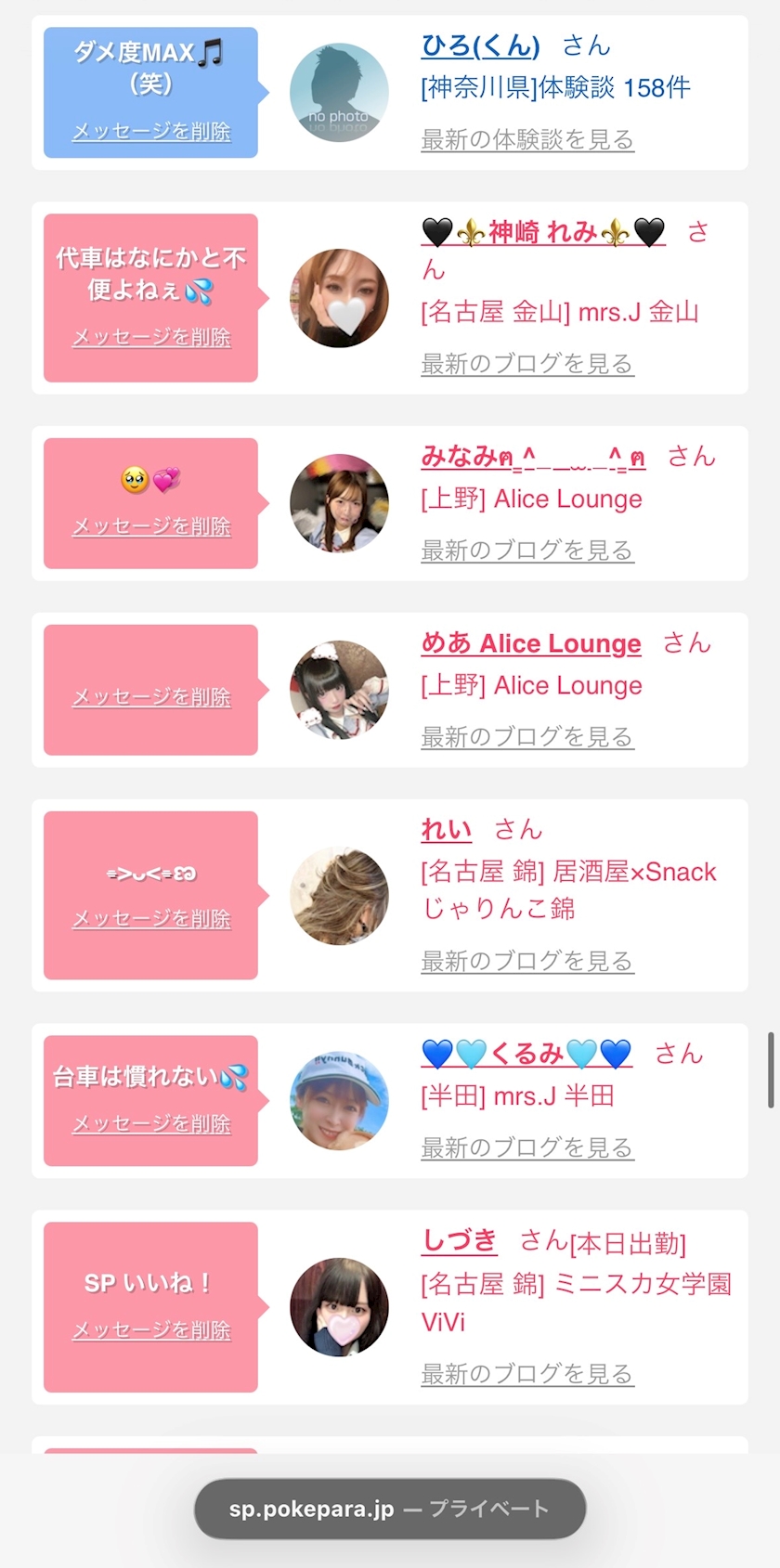The width and height of the screenshot is (780, 1568).
Task: Open しづき's profile name link
Action: click(460, 1240)
